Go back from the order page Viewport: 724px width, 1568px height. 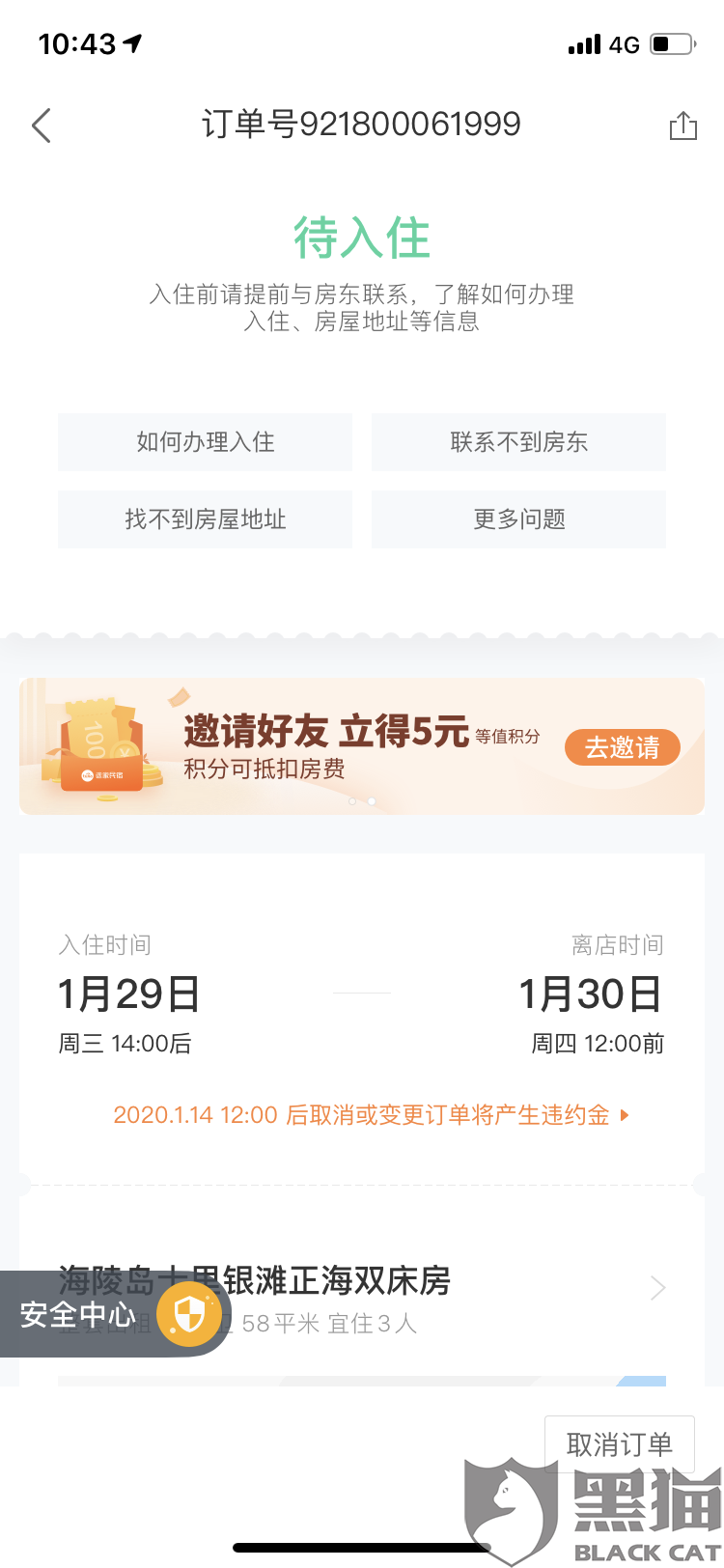point(42,126)
